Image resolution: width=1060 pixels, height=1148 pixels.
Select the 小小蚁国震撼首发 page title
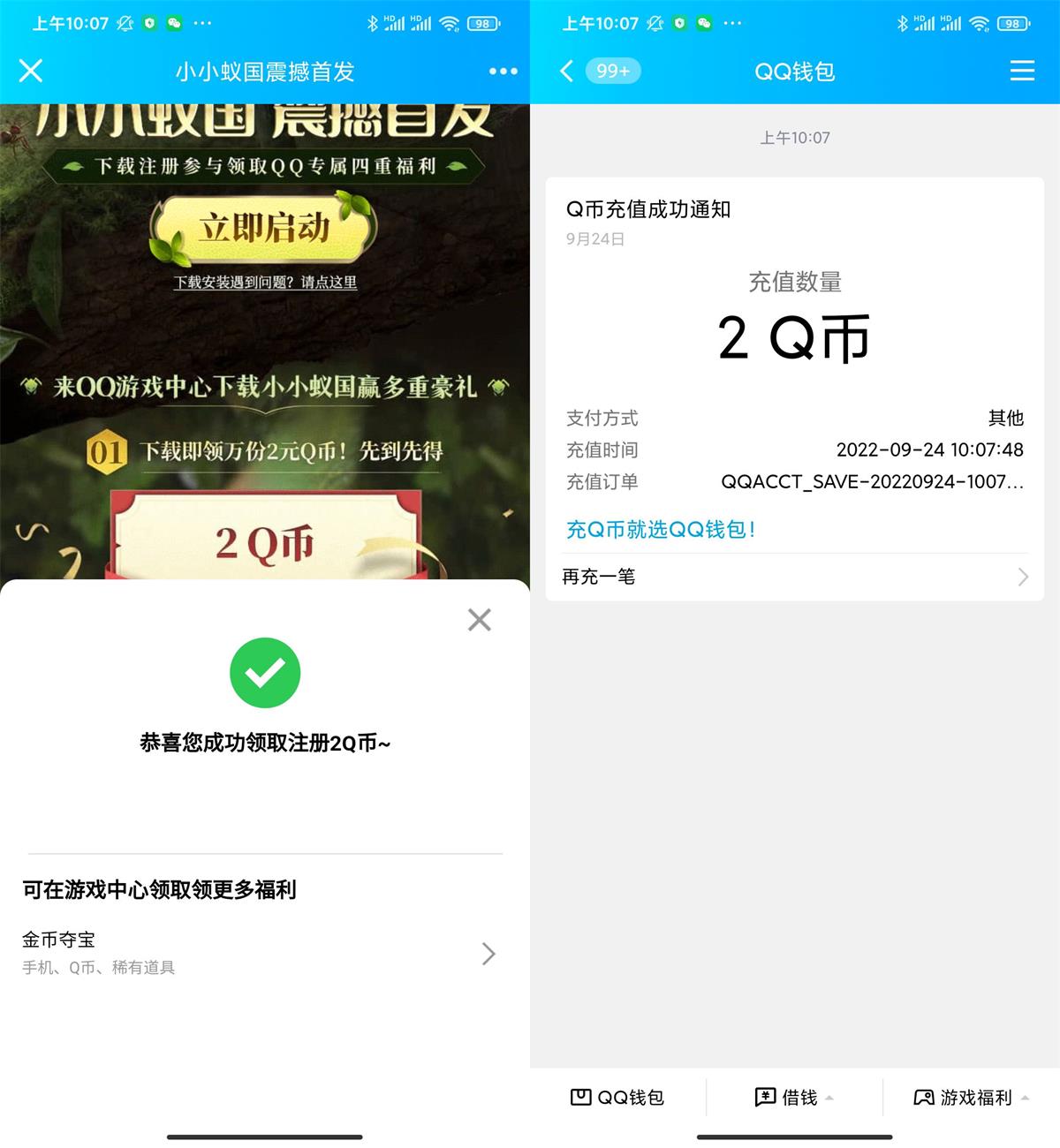point(265,71)
